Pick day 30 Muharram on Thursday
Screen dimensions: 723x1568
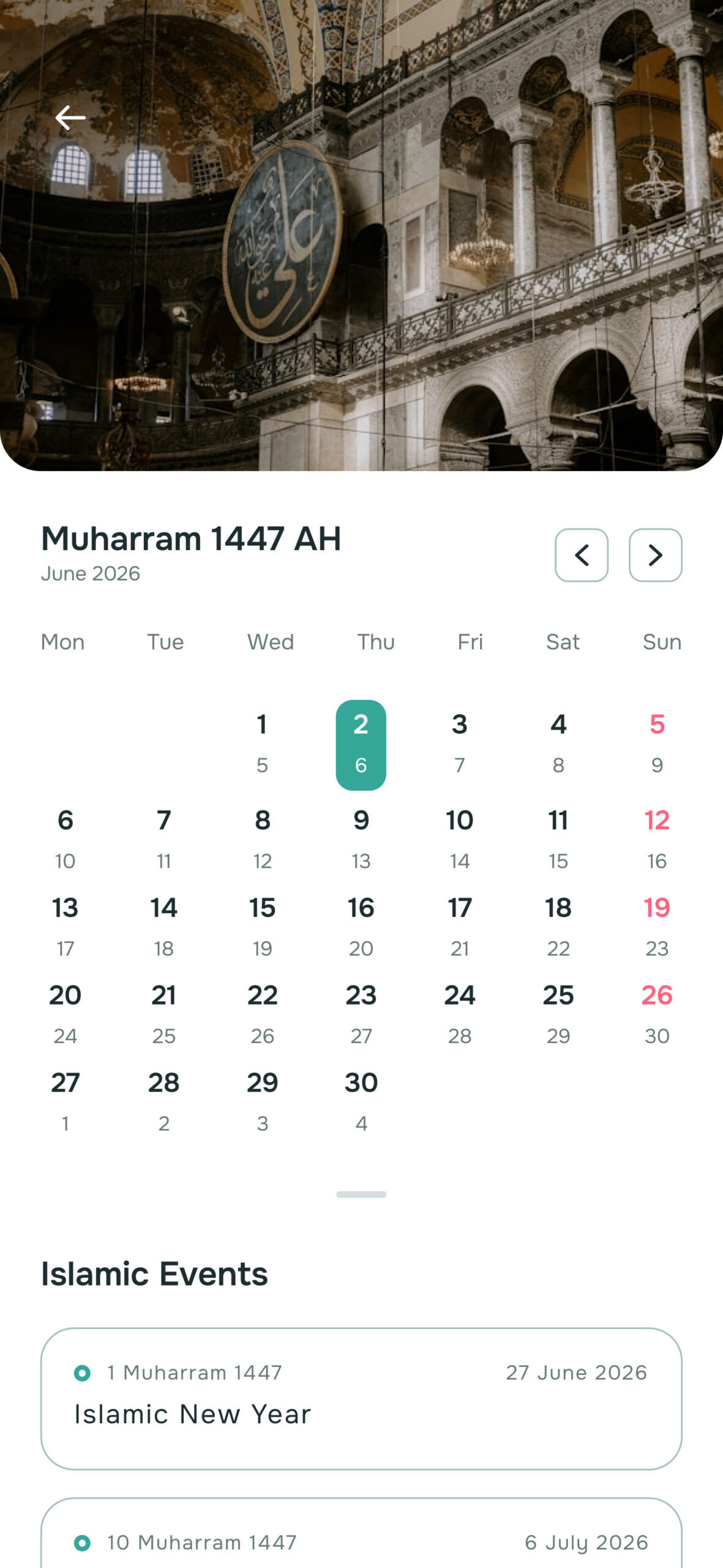(x=361, y=1101)
